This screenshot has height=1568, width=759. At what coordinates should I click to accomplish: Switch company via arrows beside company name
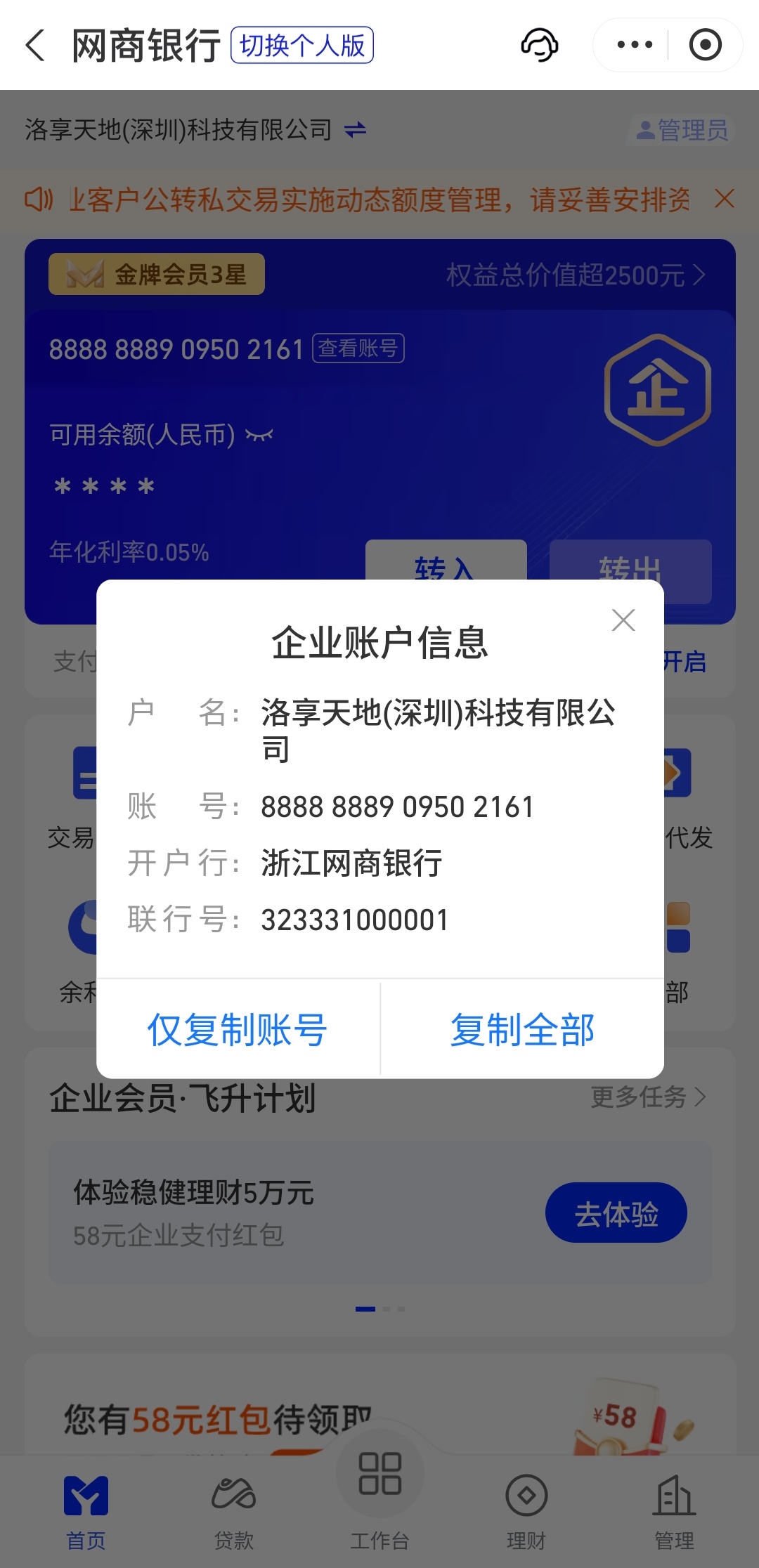point(356,130)
